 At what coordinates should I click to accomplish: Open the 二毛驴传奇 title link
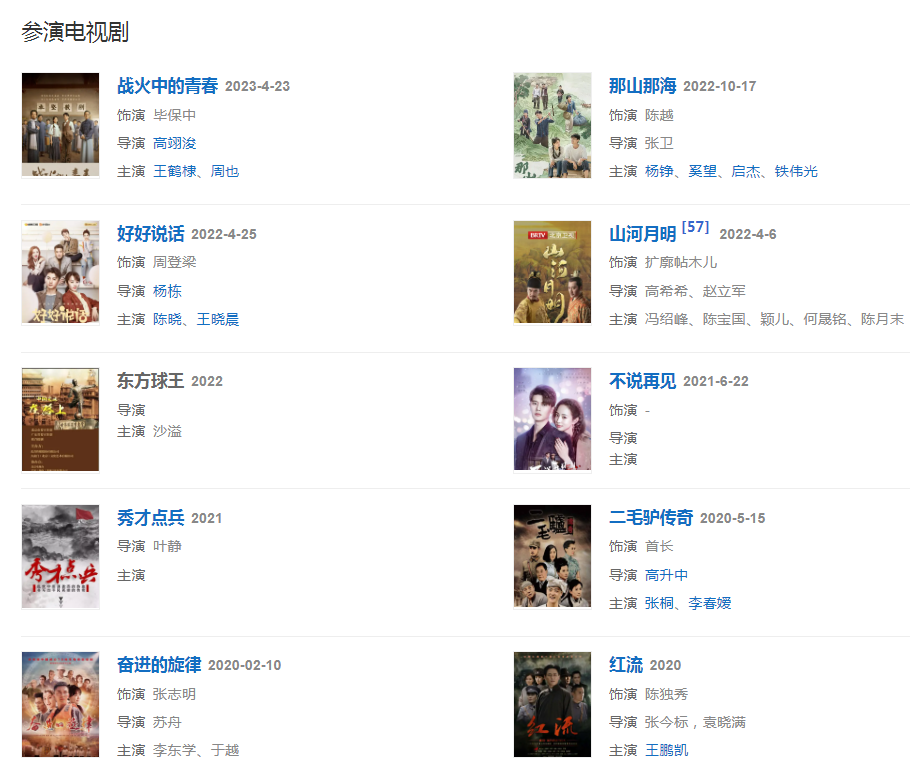coord(650,518)
